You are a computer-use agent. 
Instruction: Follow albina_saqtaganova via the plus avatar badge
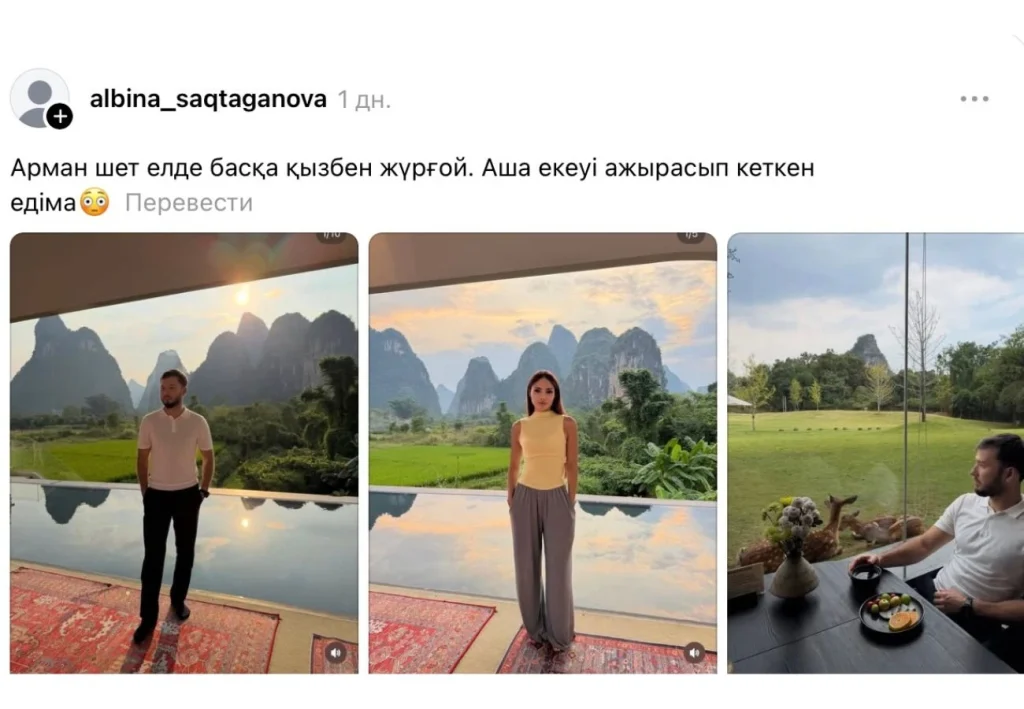tap(59, 116)
